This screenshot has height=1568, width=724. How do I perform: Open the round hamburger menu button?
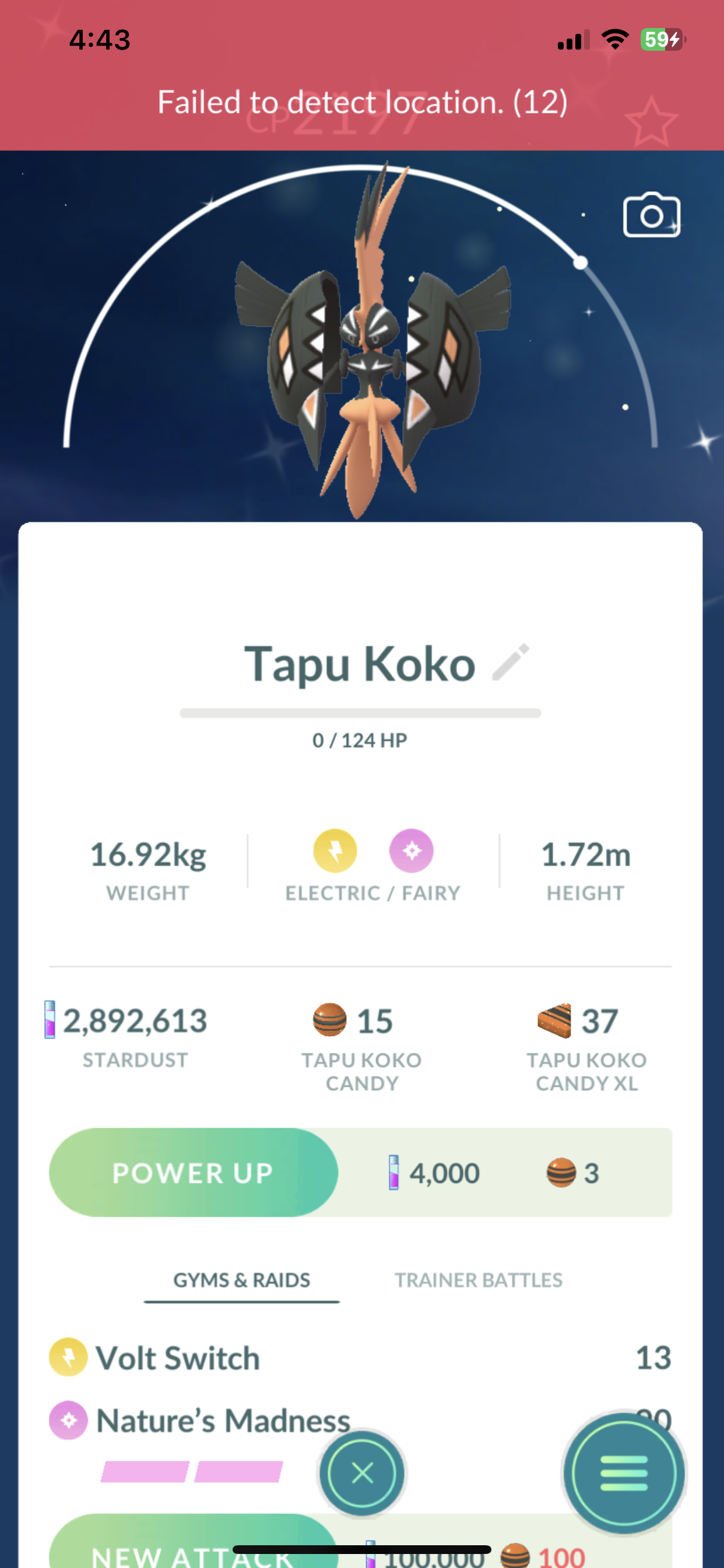pyautogui.click(x=624, y=1473)
